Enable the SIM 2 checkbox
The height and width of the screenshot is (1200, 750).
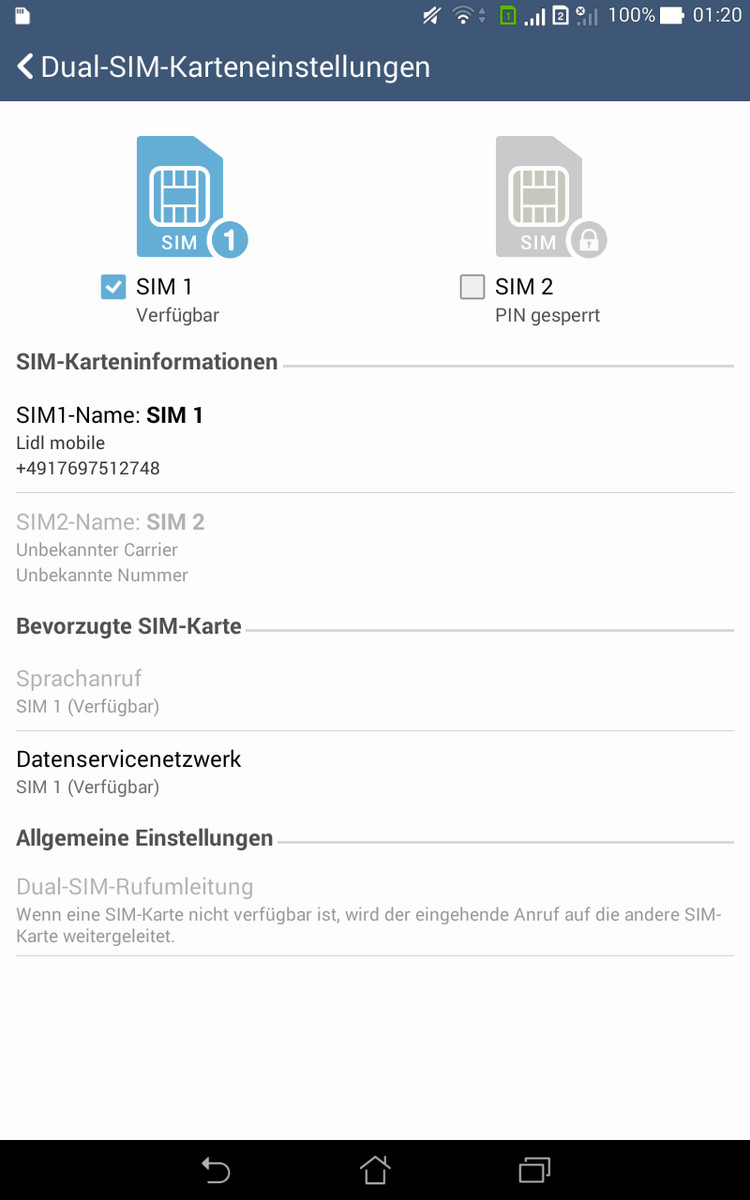point(472,288)
